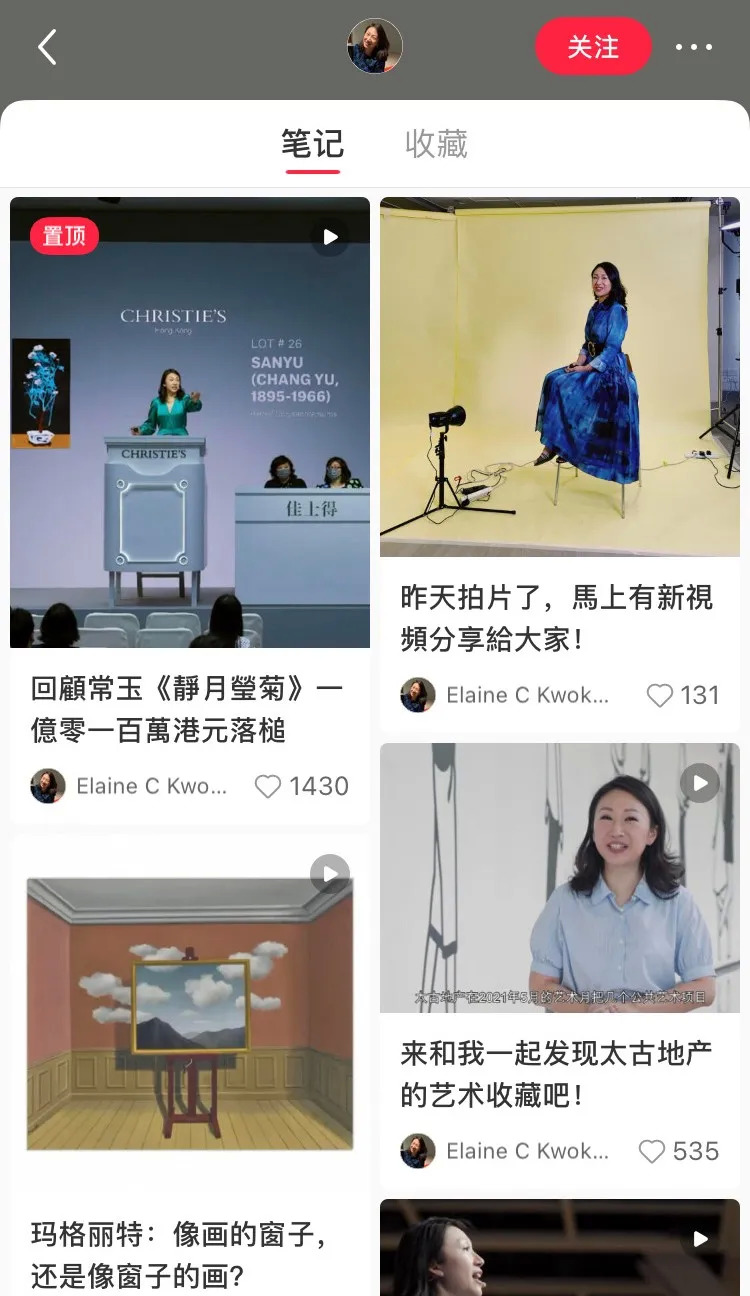Open the three-dot overflow menu
Image resolution: width=750 pixels, height=1296 pixels.
pyautogui.click(x=694, y=47)
